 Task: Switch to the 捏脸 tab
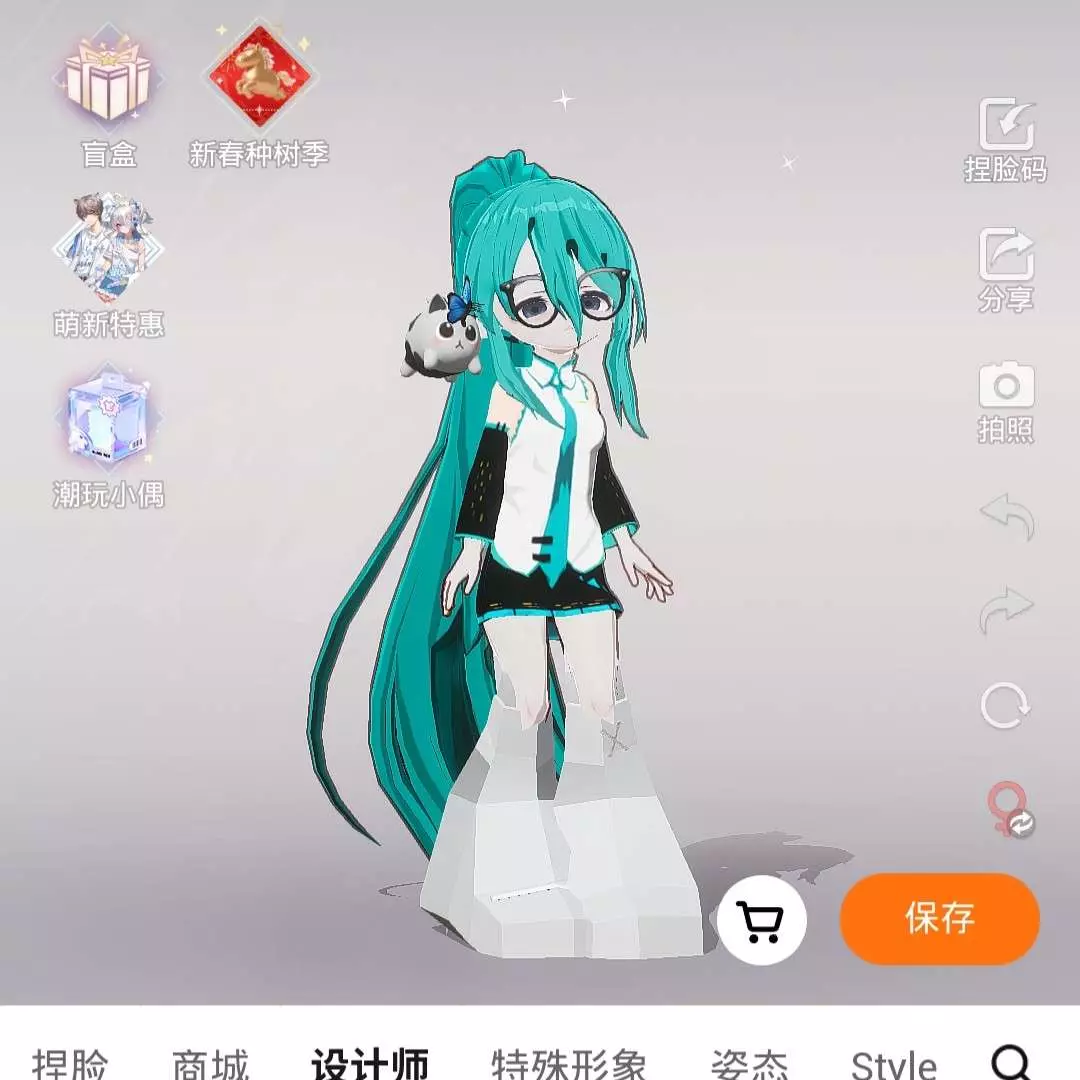point(70,1064)
